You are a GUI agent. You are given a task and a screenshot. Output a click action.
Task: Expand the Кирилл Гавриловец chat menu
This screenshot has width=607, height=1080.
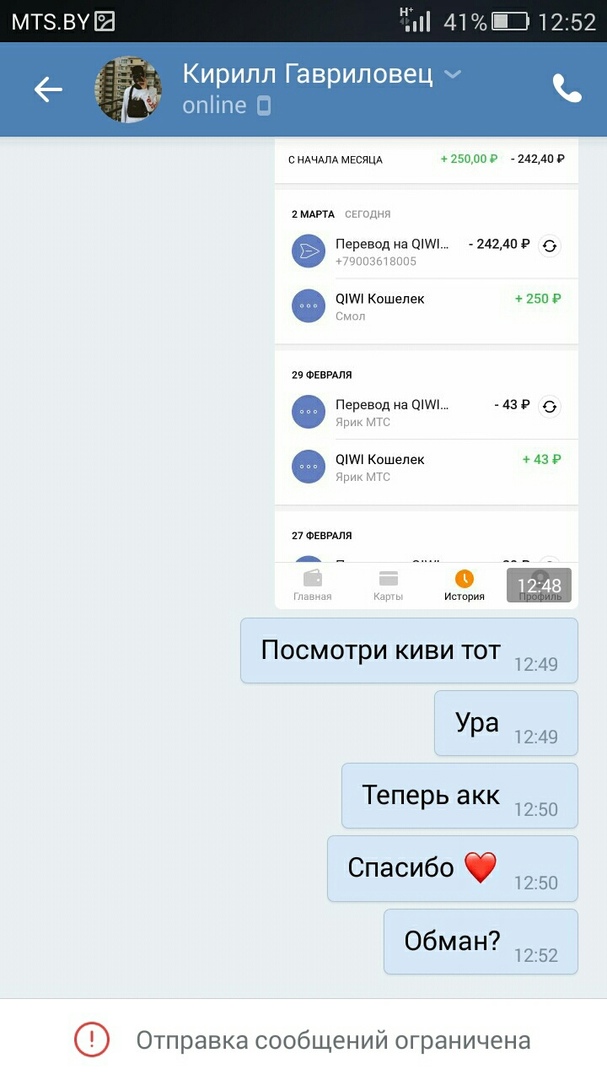(x=452, y=75)
